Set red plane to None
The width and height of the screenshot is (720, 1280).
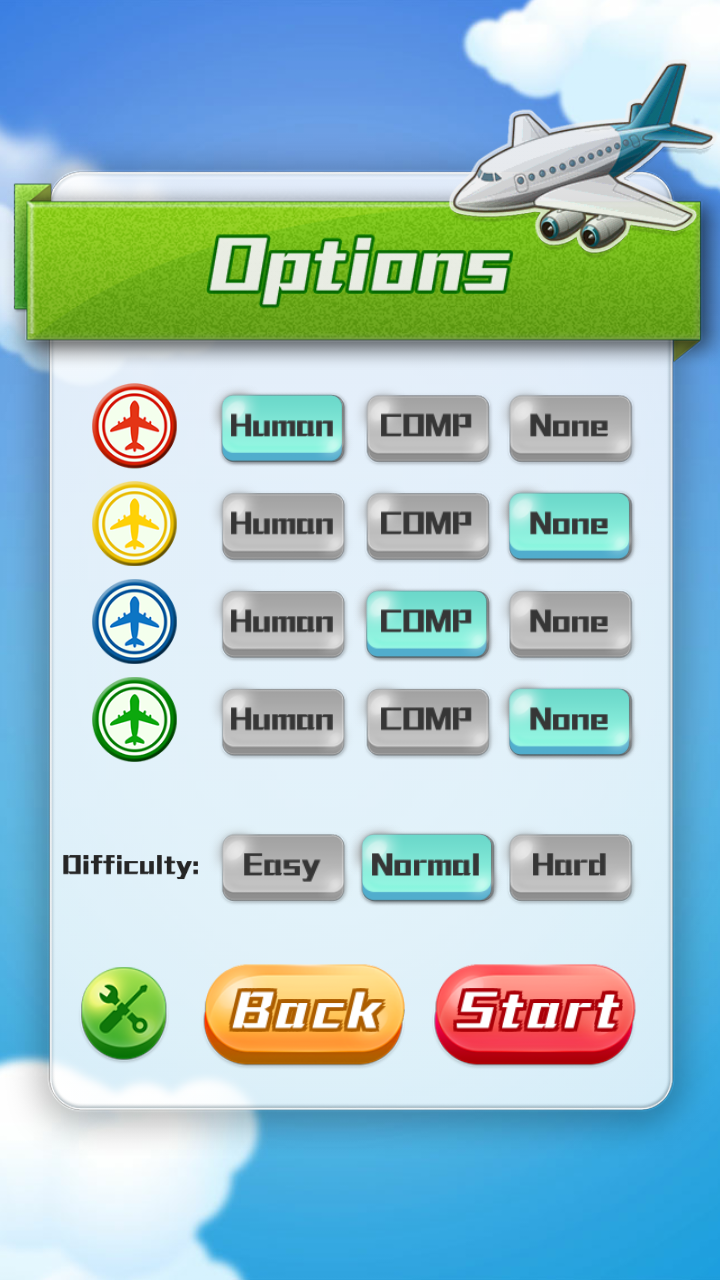tap(570, 426)
